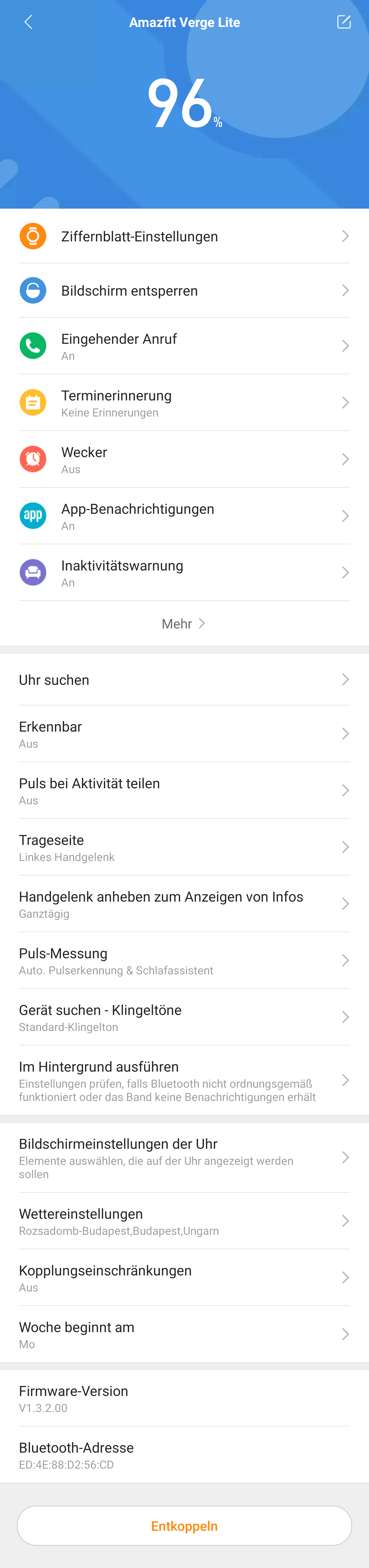Open Bildschirmeinstellungen der Uhr
This screenshot has width=369, height=1568.
[184, 1157]
